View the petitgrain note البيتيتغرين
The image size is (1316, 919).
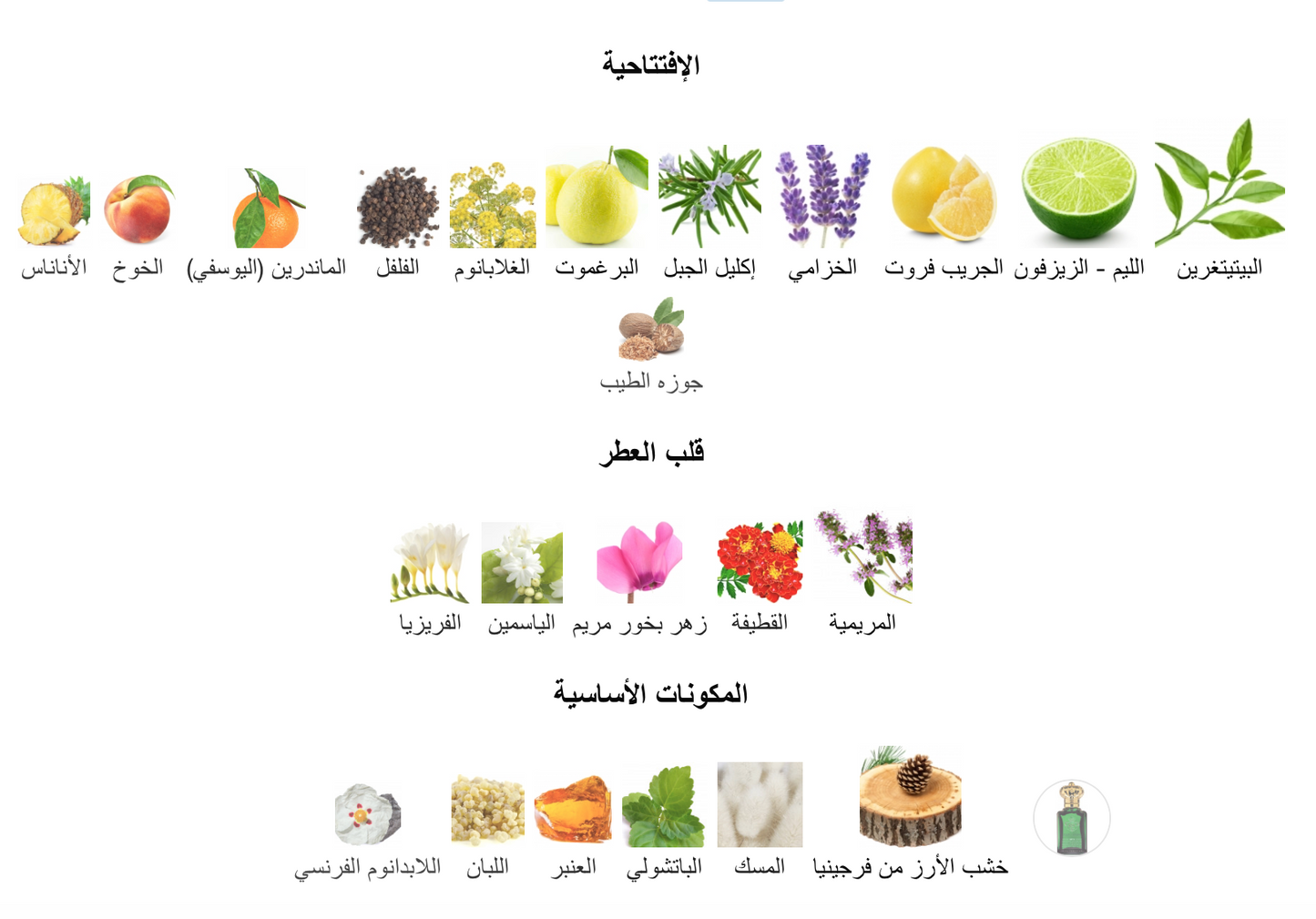[x=1219, y=186]
